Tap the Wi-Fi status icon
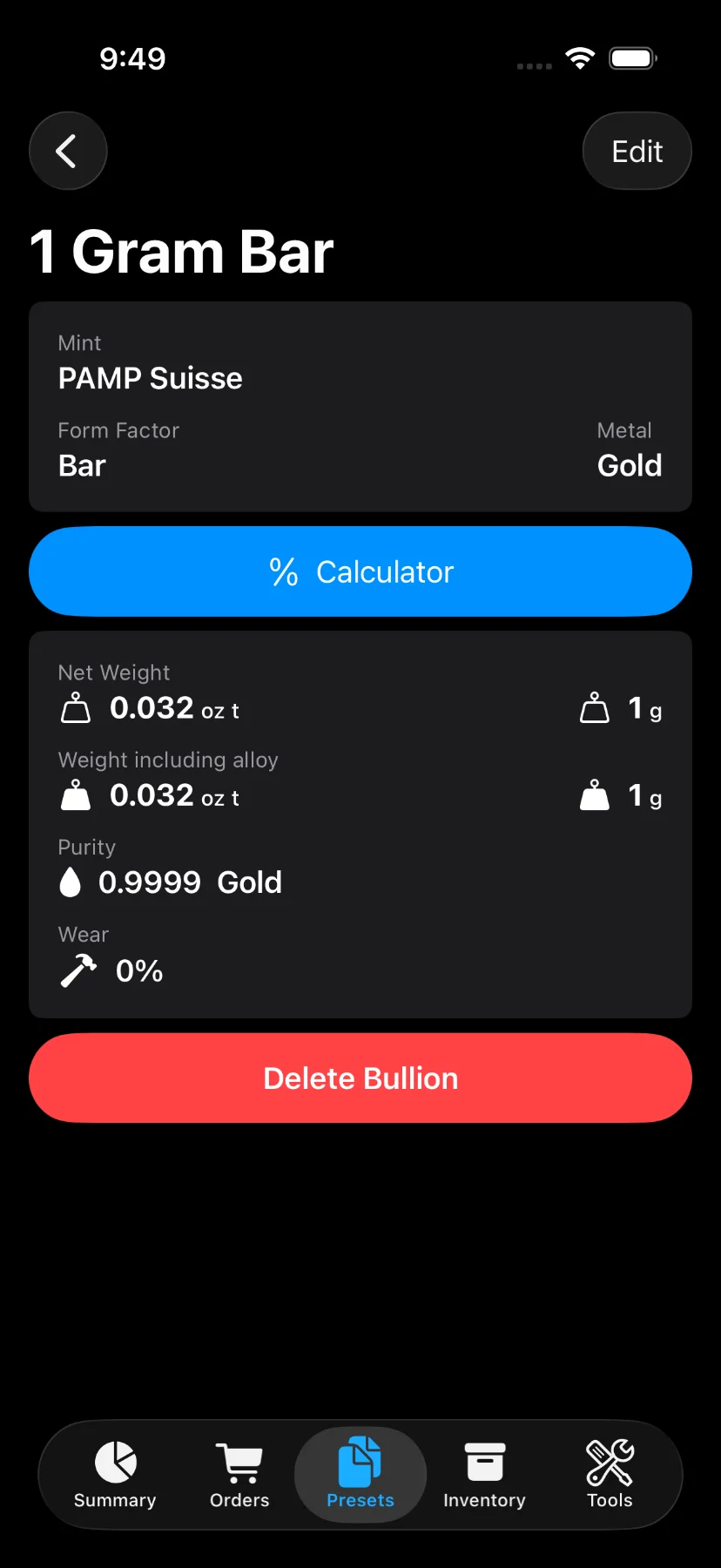This screenshot has height=1568, width=721. [579, 57]
